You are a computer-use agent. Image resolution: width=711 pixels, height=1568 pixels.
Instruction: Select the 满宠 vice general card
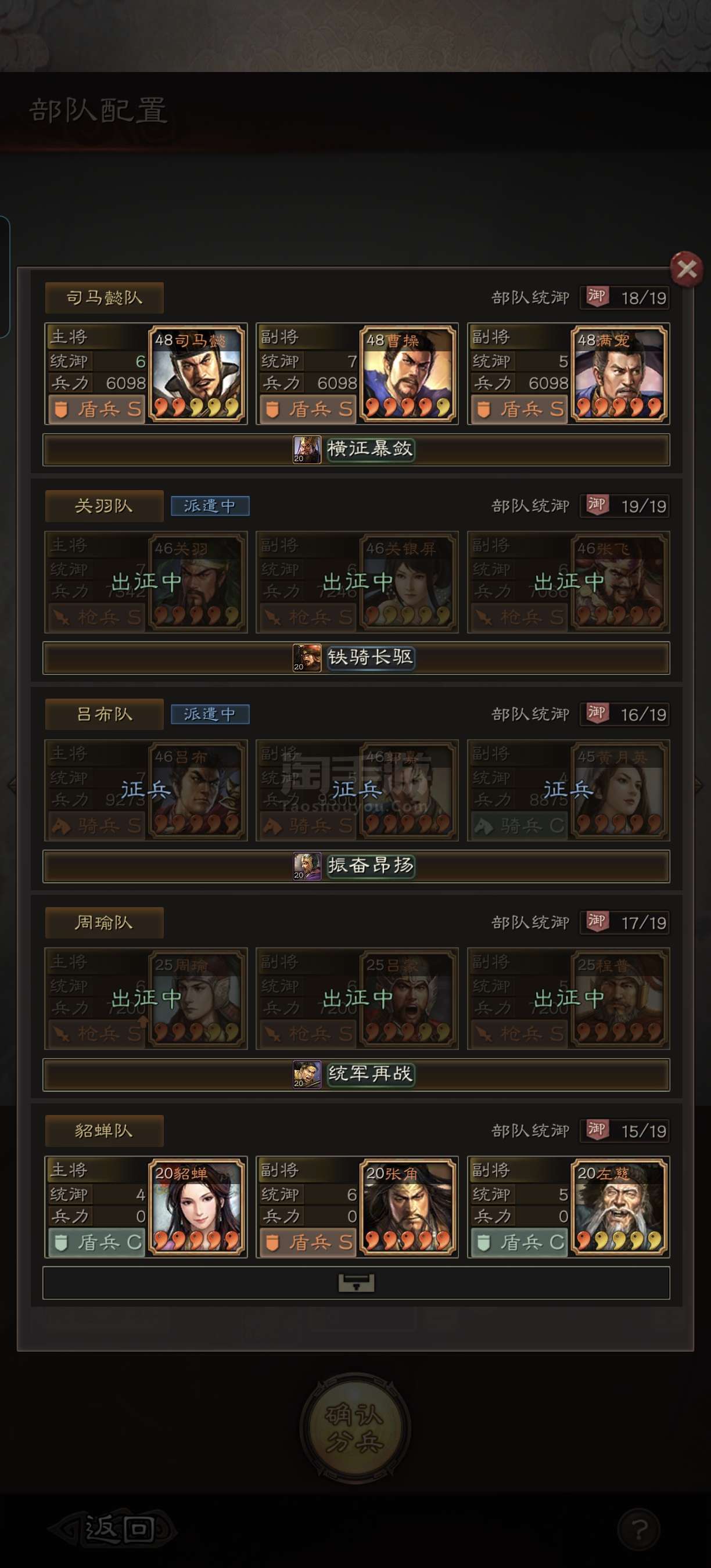coord(568,374)
